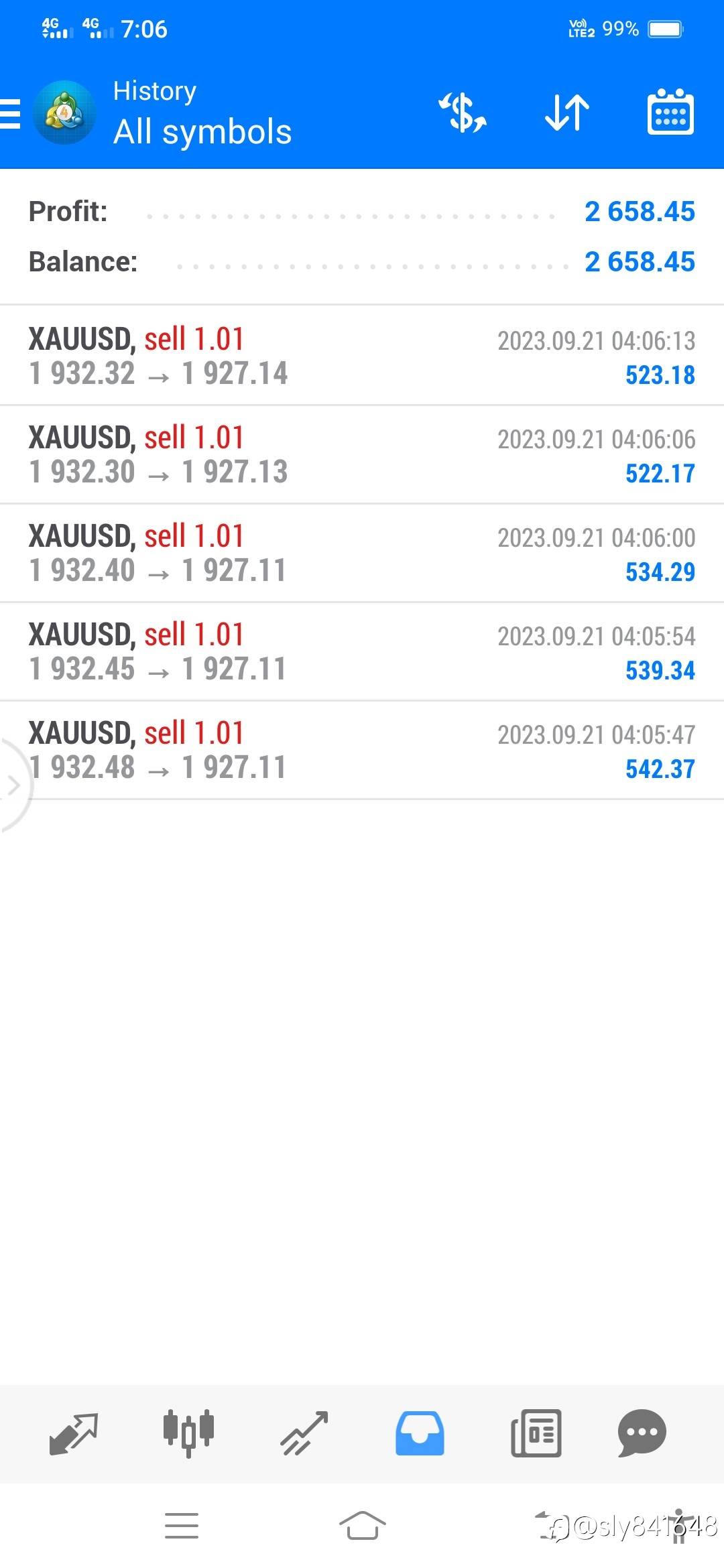This screenshot has width=724, height=1568.
Task: Expand the side handle arrow
Action: 12,785
